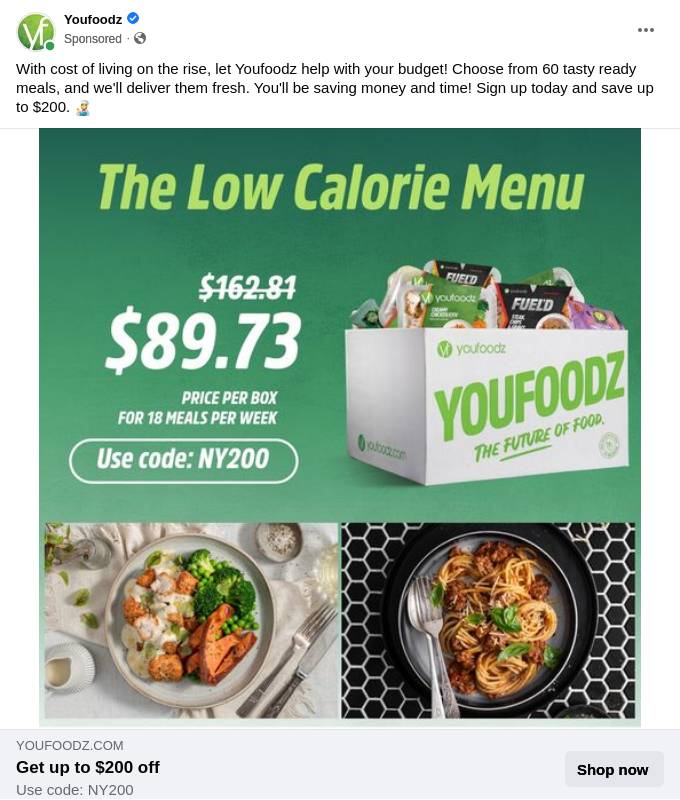Open the Get up to $200 off link
The image size is (680, 800).
tap(88, 768)
